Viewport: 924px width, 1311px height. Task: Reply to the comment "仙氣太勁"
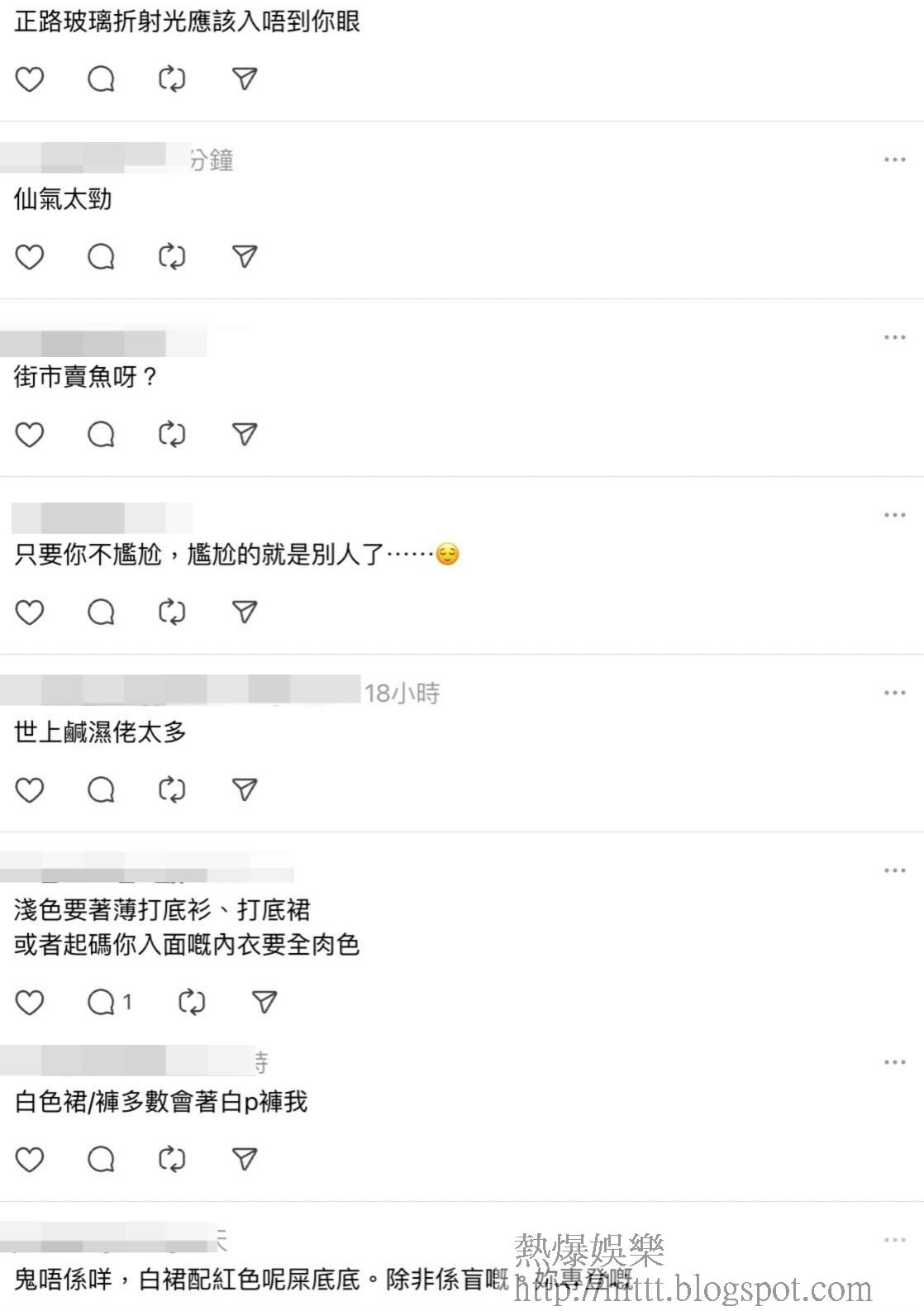(x=101, y=257)
